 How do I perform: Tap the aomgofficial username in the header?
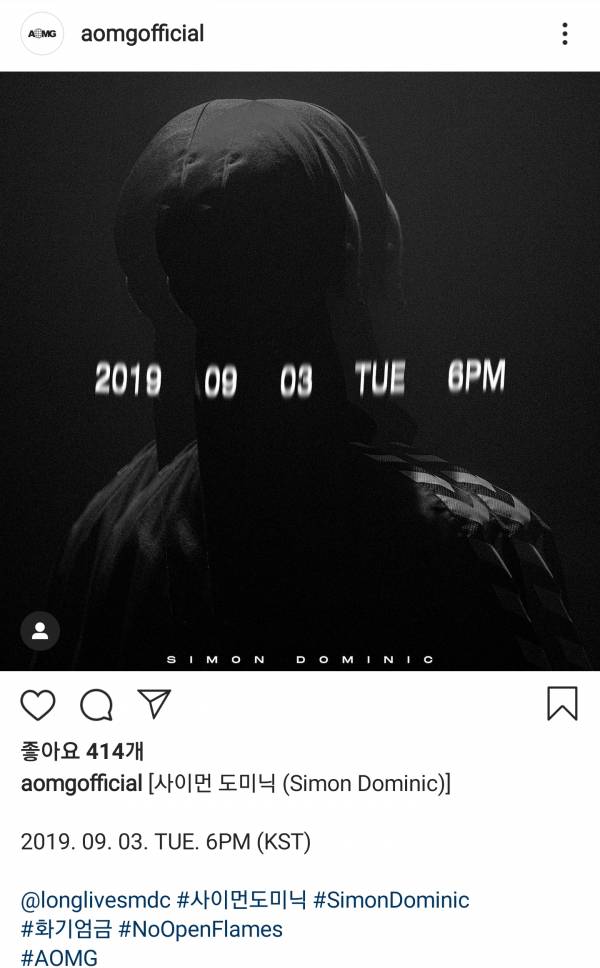pos(142,34)
